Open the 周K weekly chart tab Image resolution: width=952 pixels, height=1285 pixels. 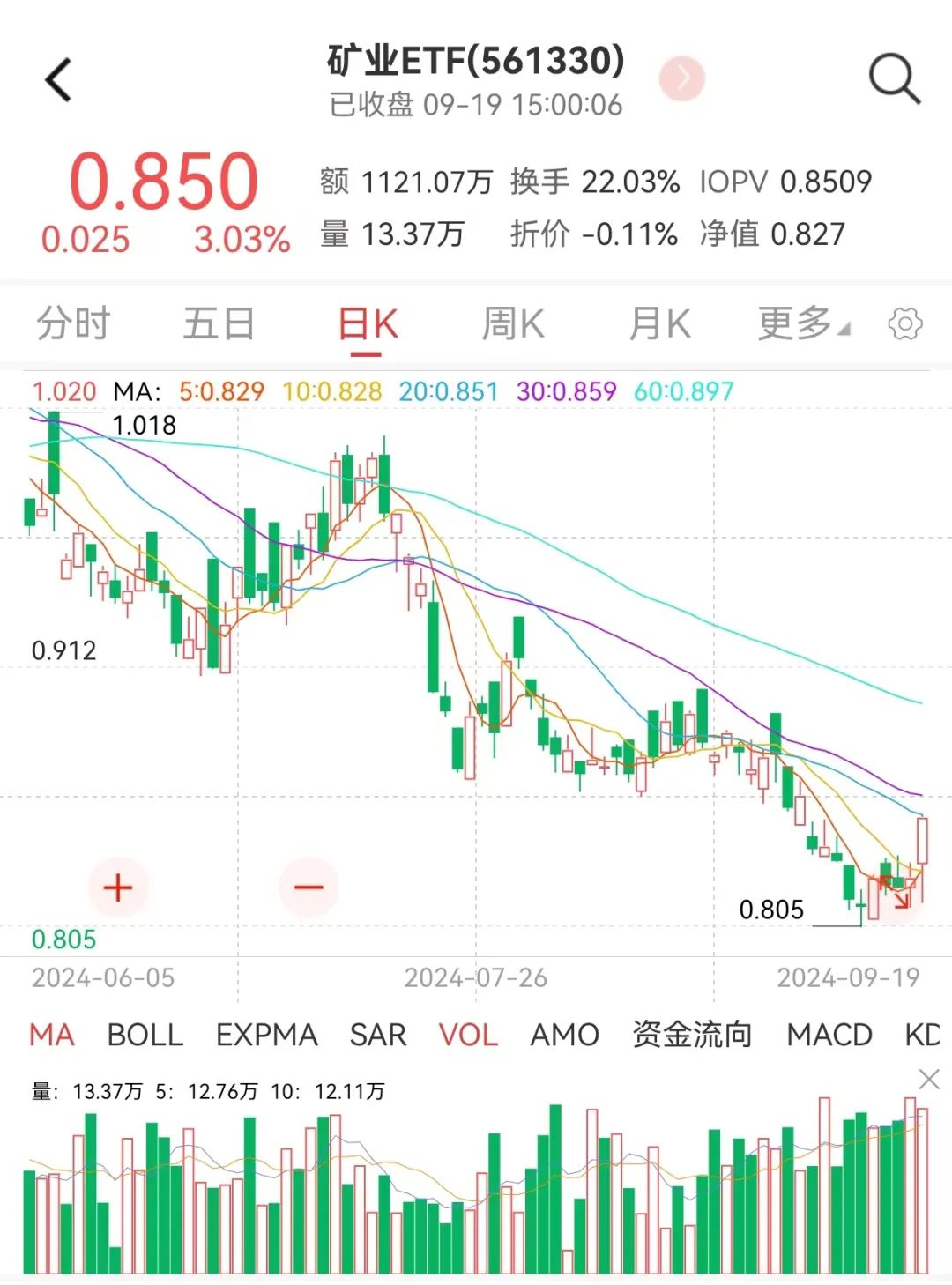click(513, 323)
